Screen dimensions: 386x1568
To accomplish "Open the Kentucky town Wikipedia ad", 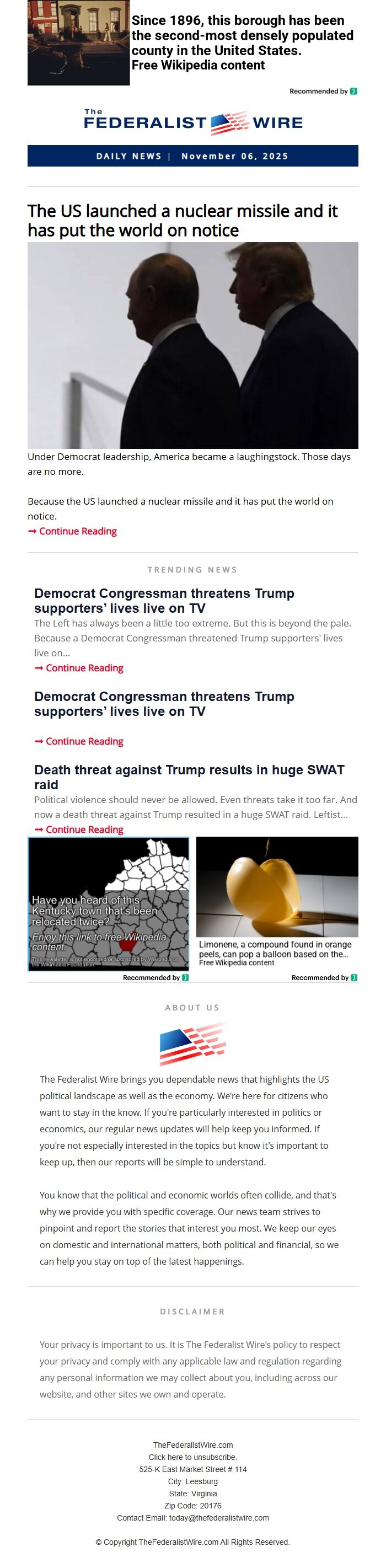I will pos(109,904).
